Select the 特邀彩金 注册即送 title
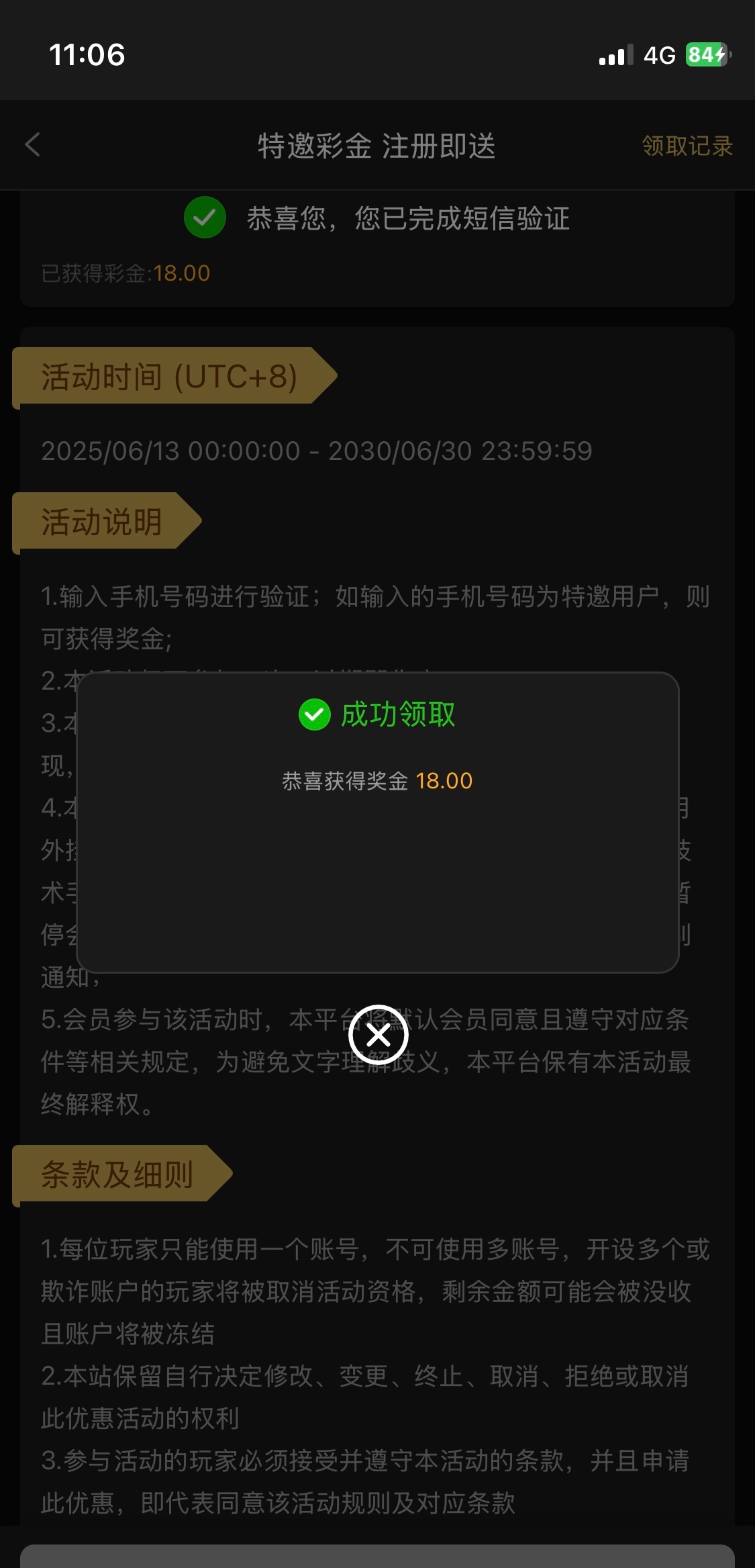755x1568 pixels. pyautogui.click(x=377, y=146)
